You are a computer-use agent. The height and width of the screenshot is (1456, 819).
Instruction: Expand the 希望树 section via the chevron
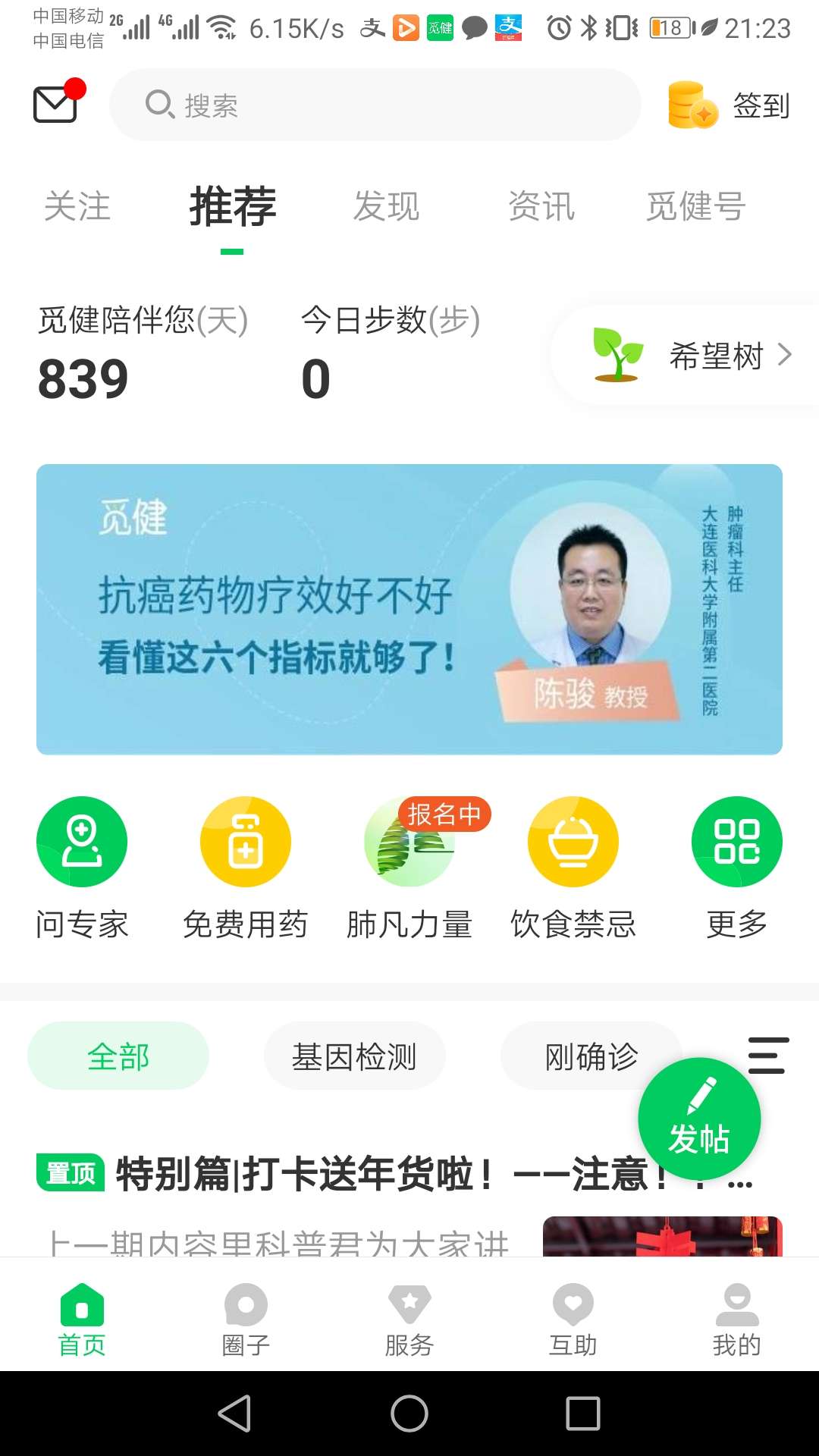tap(784, 355)
